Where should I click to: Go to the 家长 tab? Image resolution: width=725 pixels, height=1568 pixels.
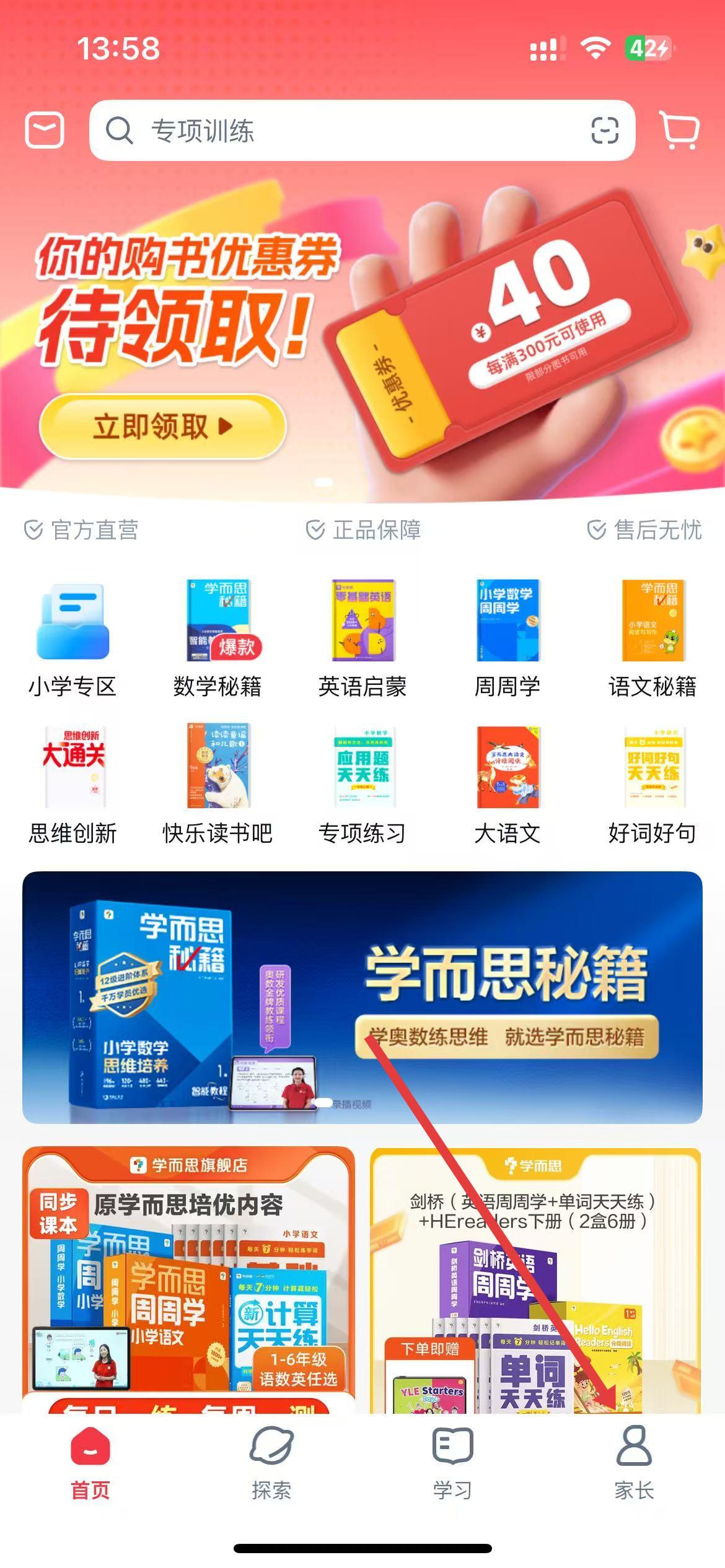click(634, 1463)
